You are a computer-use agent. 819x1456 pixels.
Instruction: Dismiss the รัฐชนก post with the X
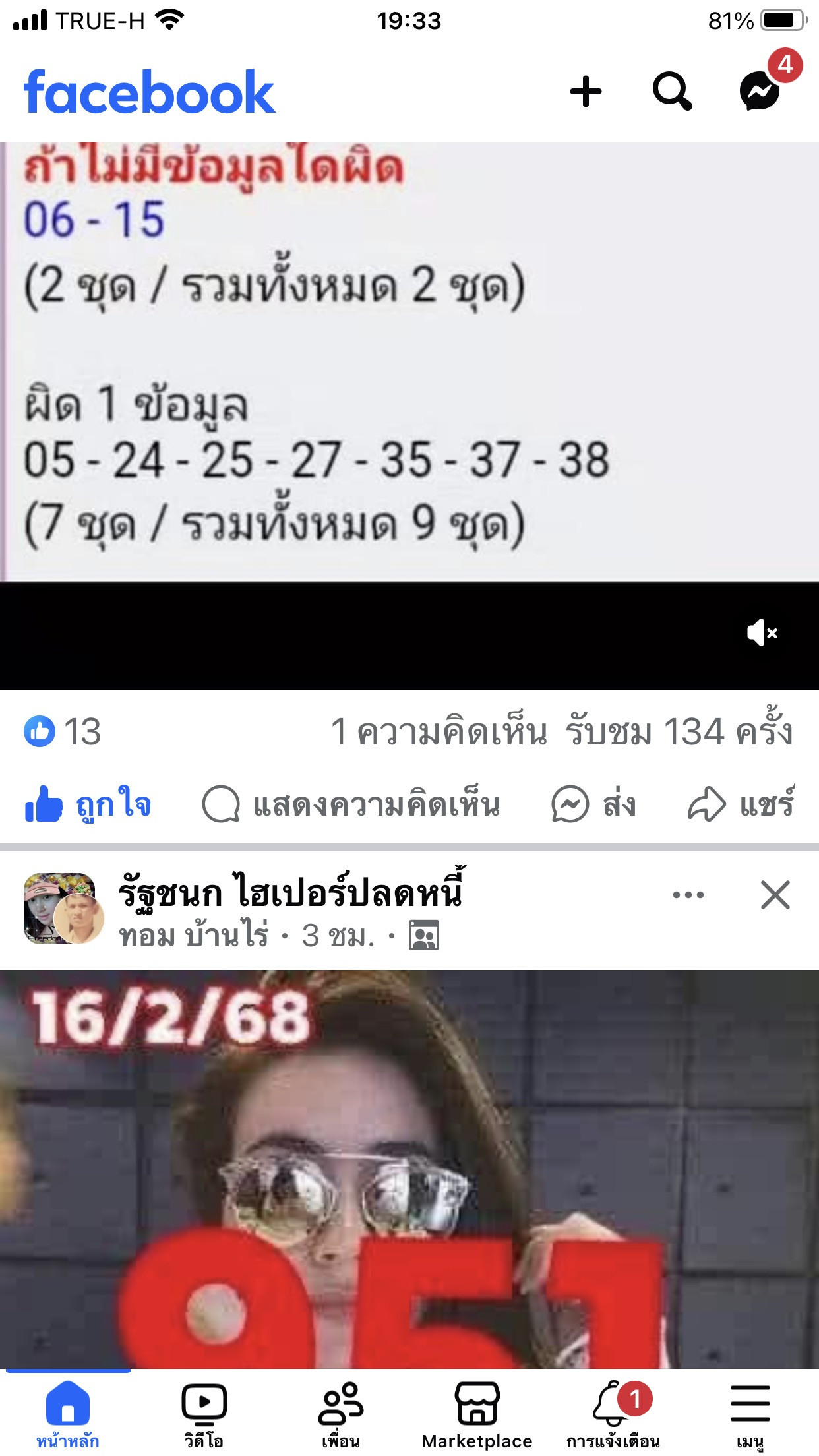(x=775, y=894)
